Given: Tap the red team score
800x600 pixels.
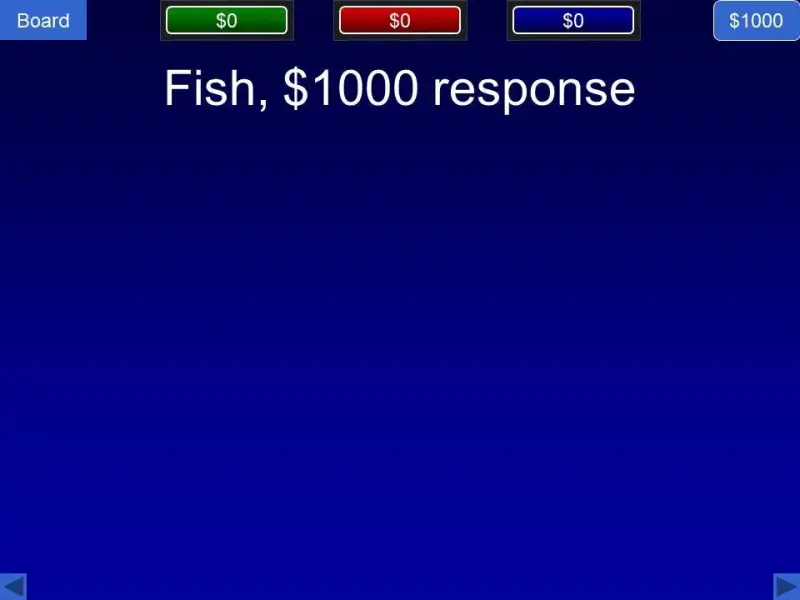Looking at the screenshot, I should coord(400,20).
